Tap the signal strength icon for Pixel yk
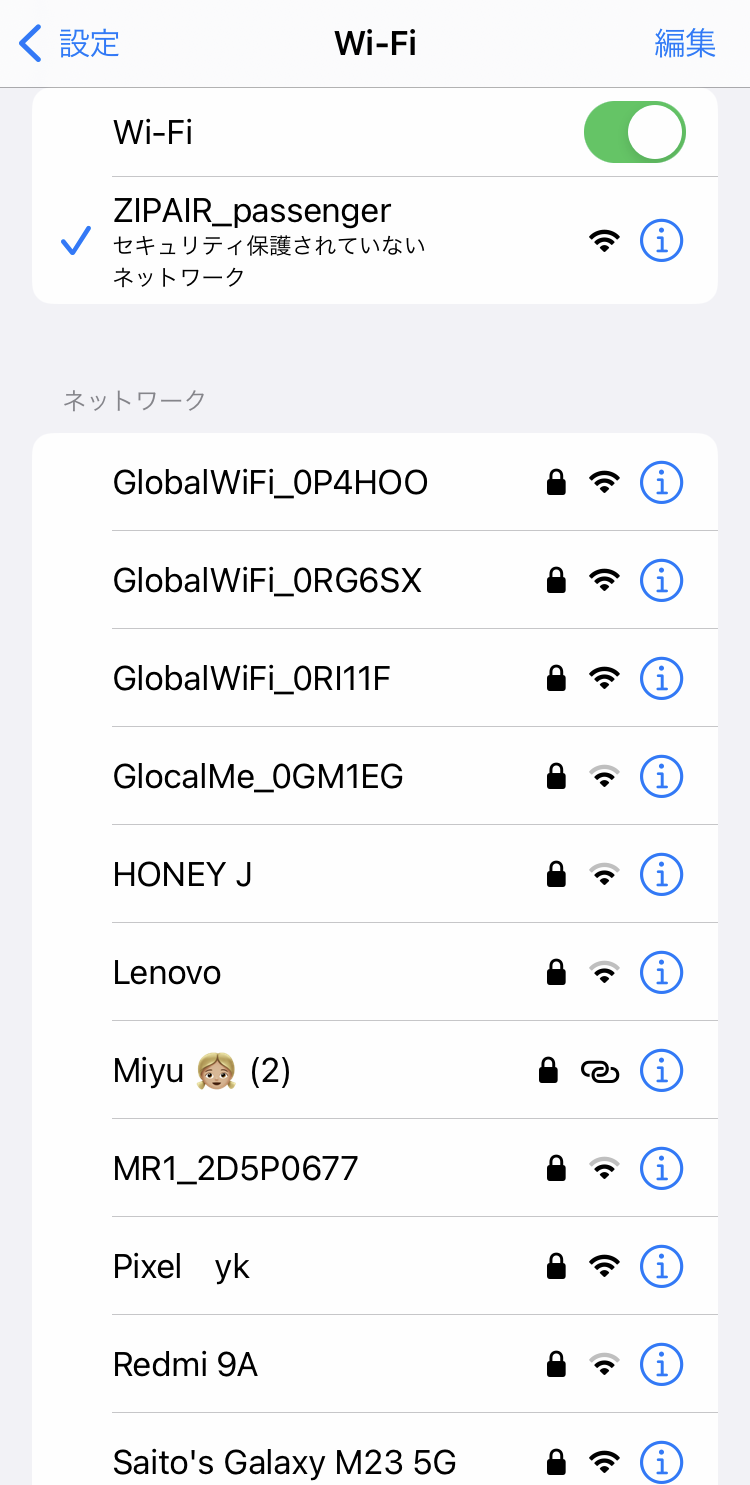This screenshot has height=1485, width=750. pos(604,1265)
